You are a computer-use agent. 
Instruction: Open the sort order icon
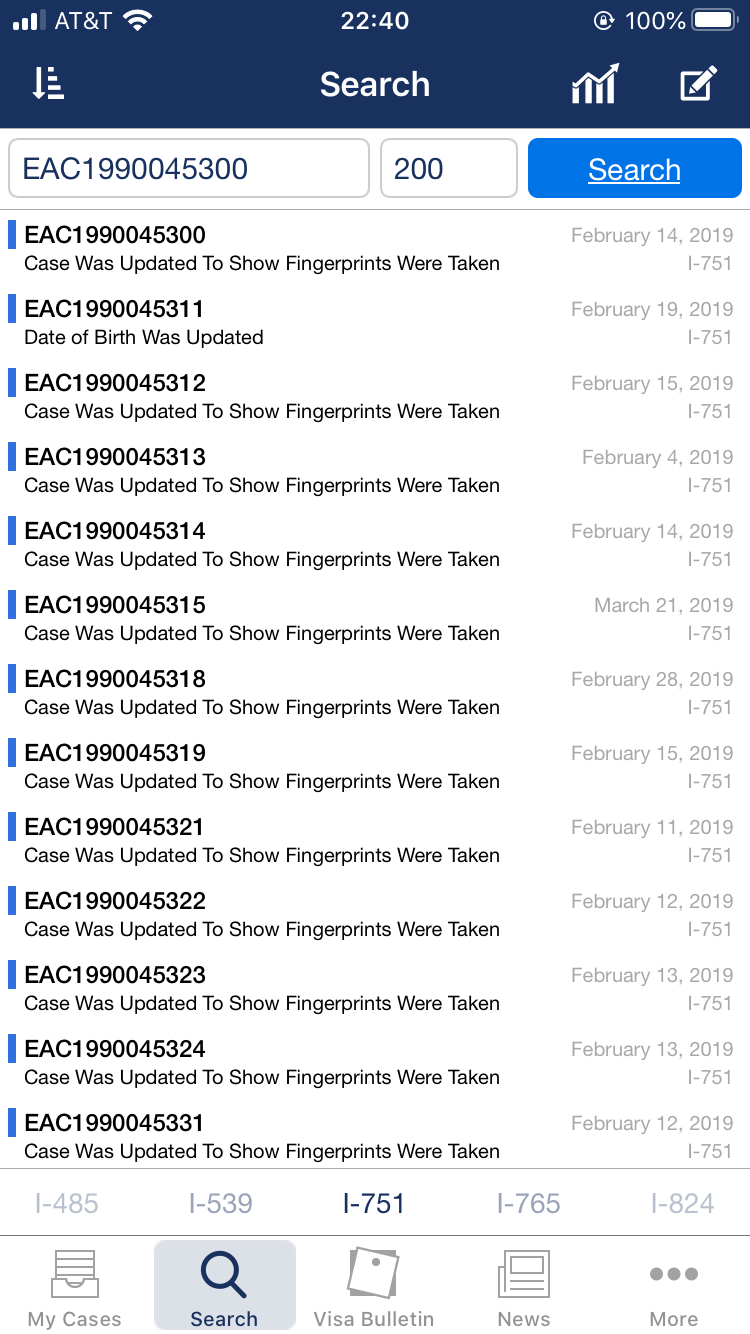(48, 85)
